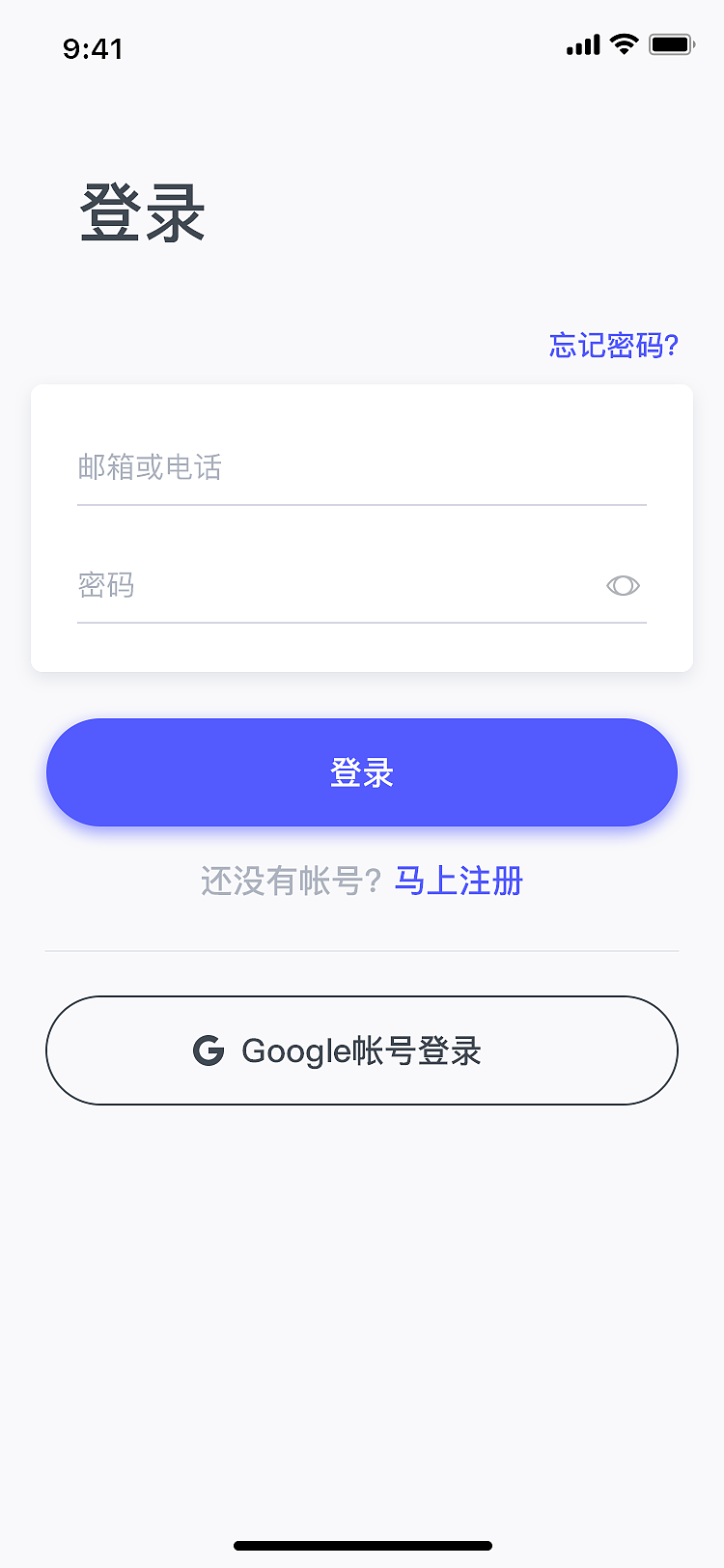Screen dimensions: 724x1568
Task: Open the 忘记密码? link
Action: 612,345
